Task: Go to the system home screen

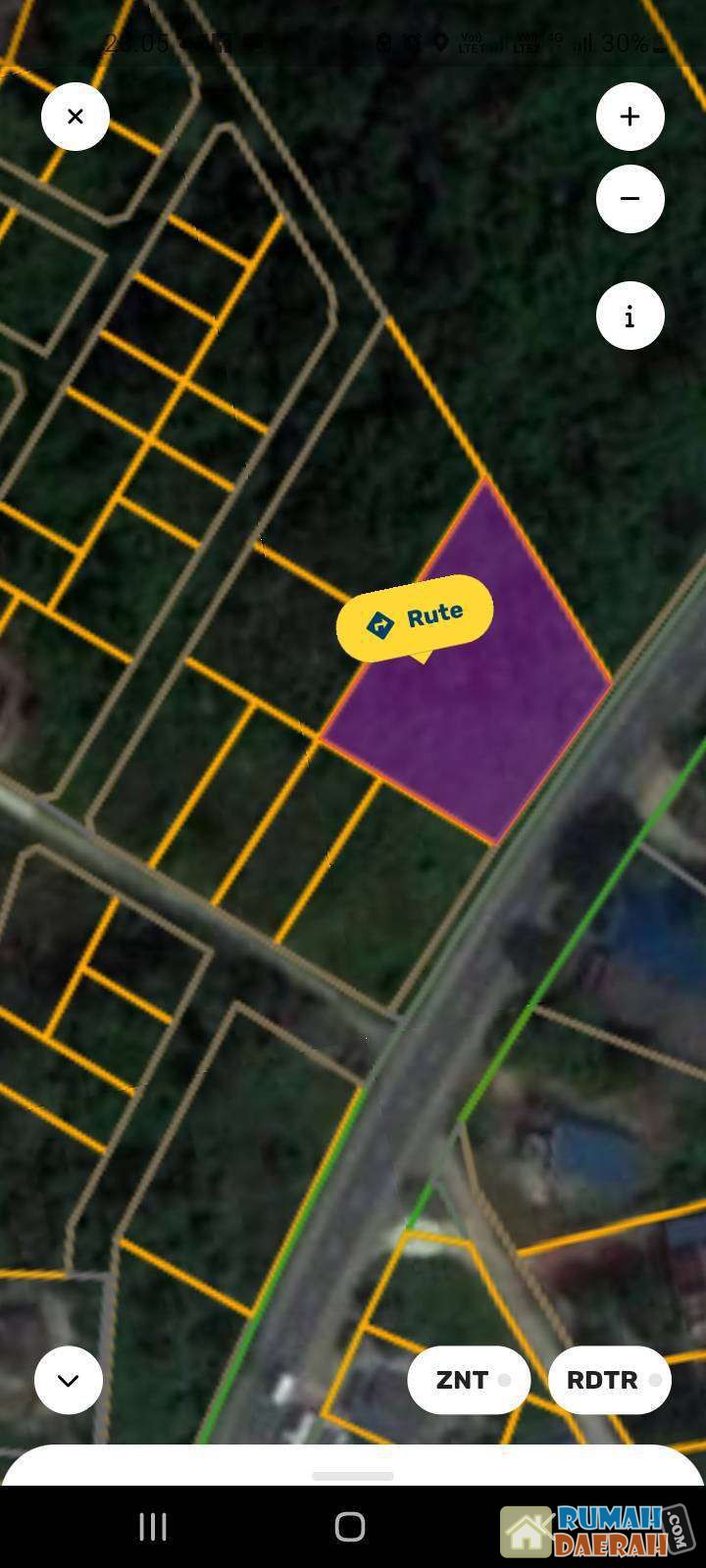Action: pos(350,1526)
